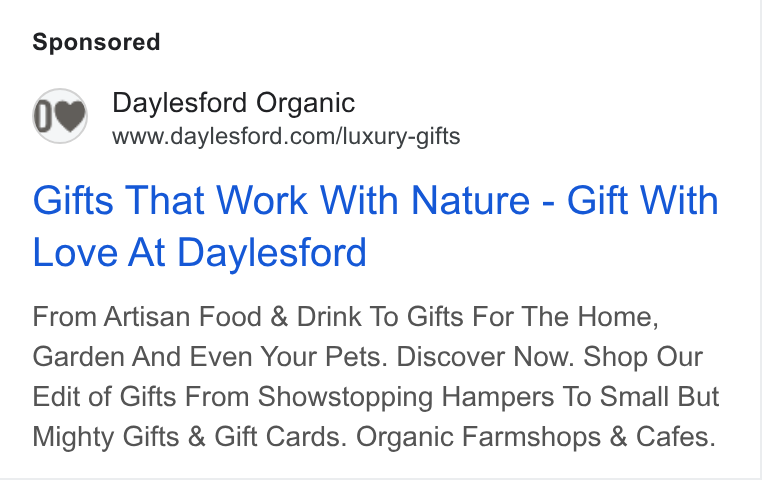The height and width of the screenshot is (480, 762).
Task: Open the www.daylesford.com/luxury-gifts site link
Action: click(x=286, y=137)
